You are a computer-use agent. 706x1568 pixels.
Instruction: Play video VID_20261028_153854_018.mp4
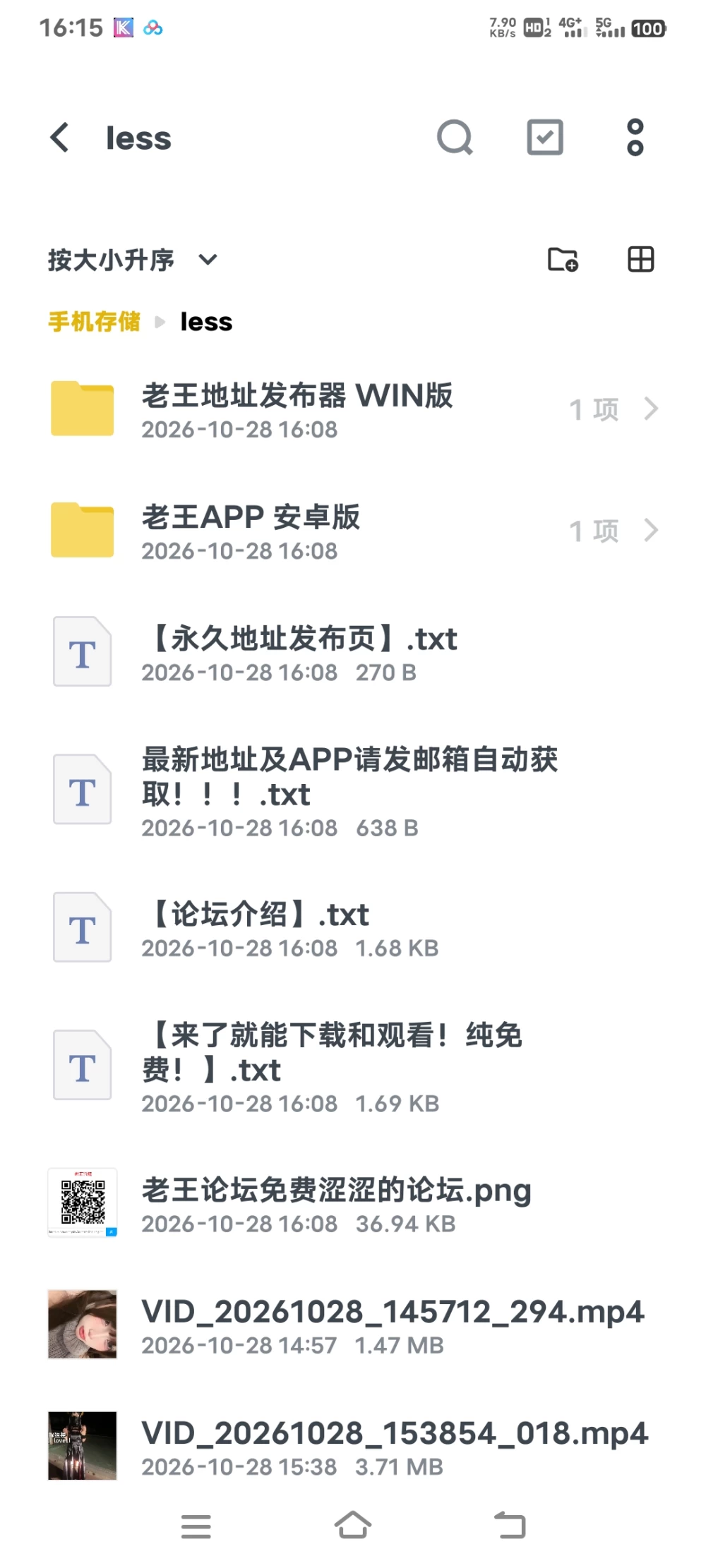point(353,1447)
